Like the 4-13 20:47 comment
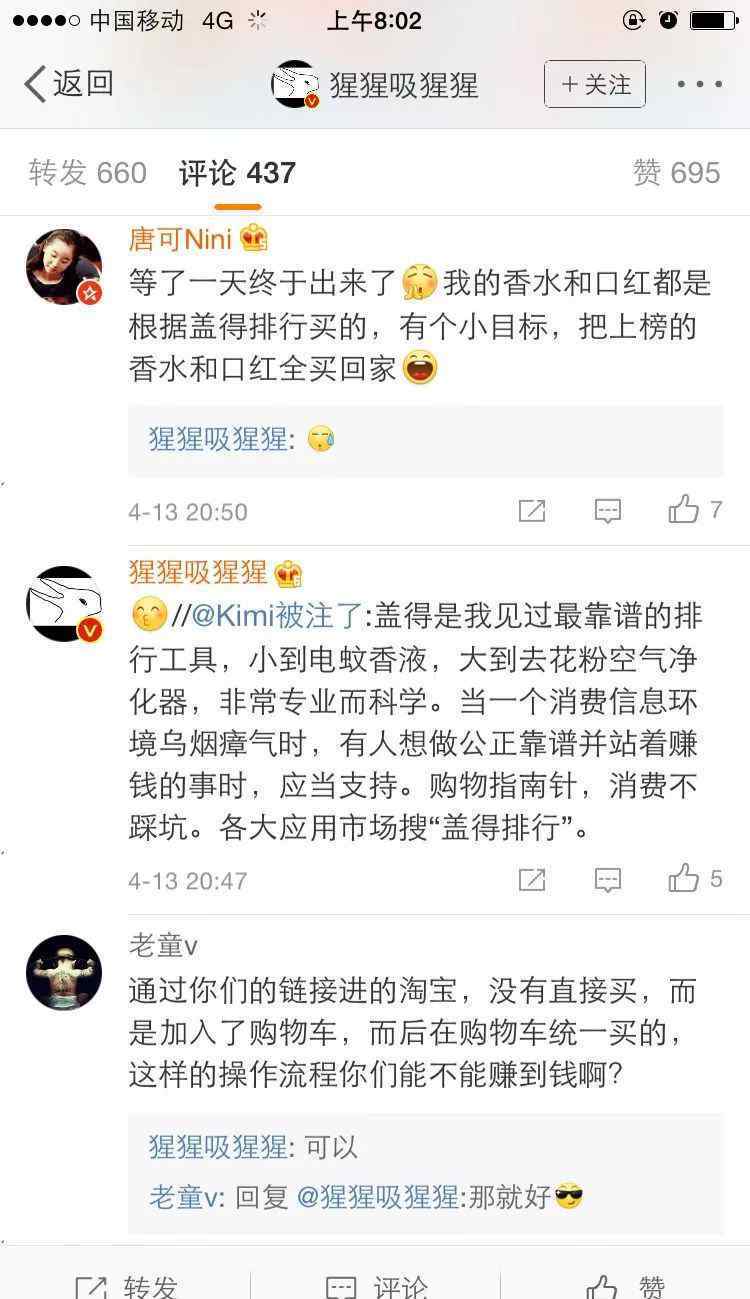The image size is (750, 1299). click(x=694, y=879)
